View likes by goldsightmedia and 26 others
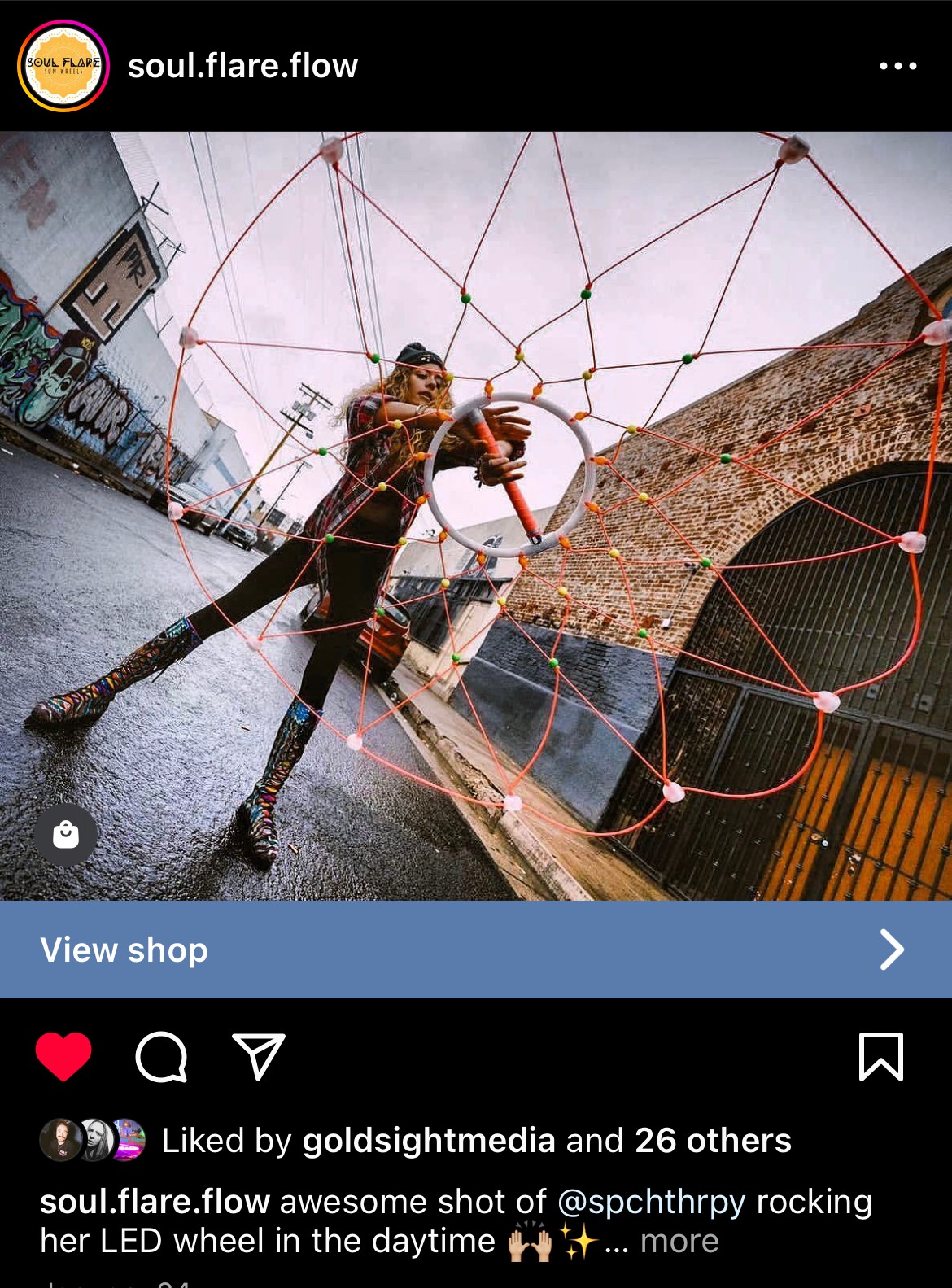This screenshot has width=952, height=1288. [x=476, y=1140]
